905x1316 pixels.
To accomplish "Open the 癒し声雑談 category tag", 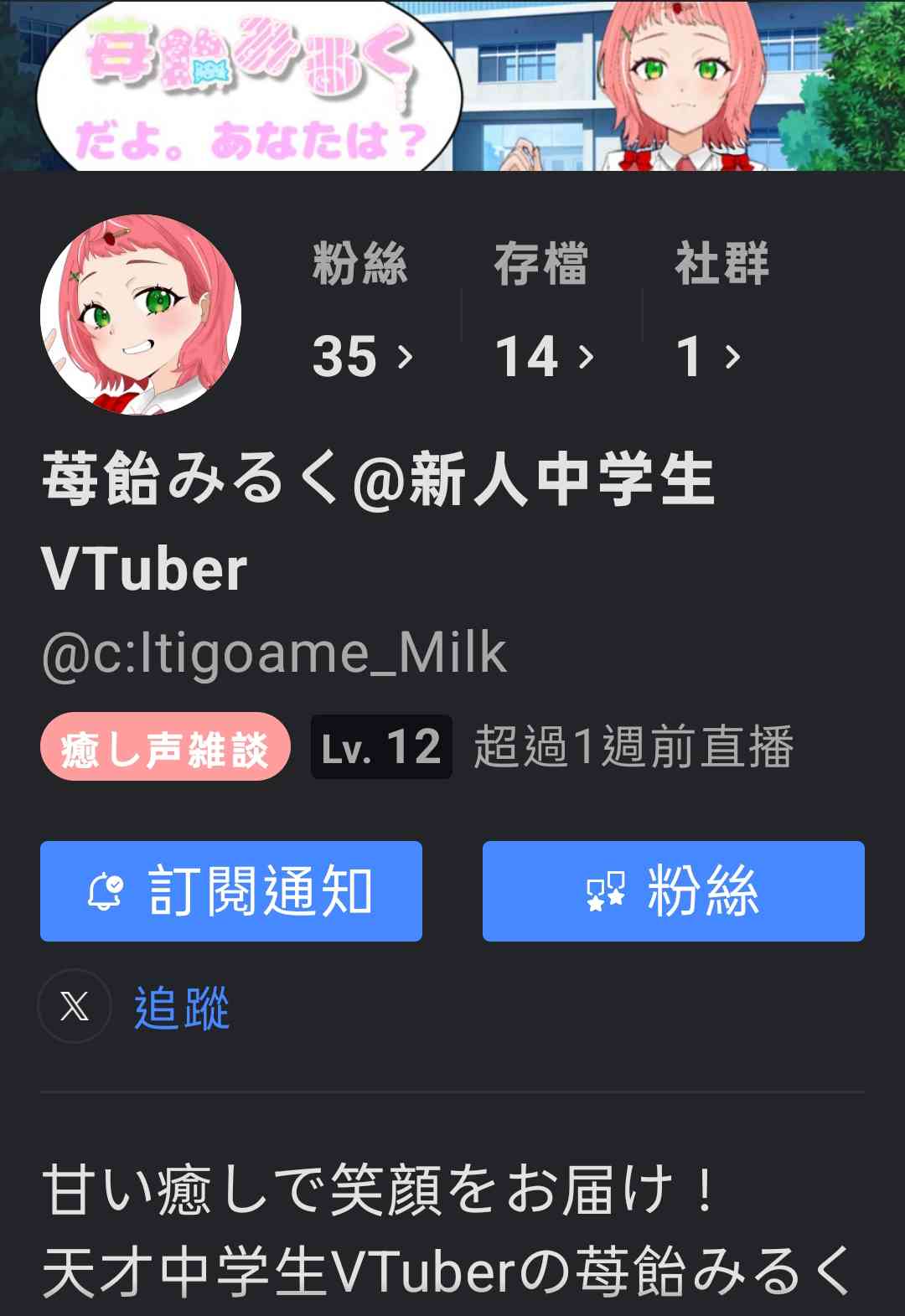I will point(165,747).
